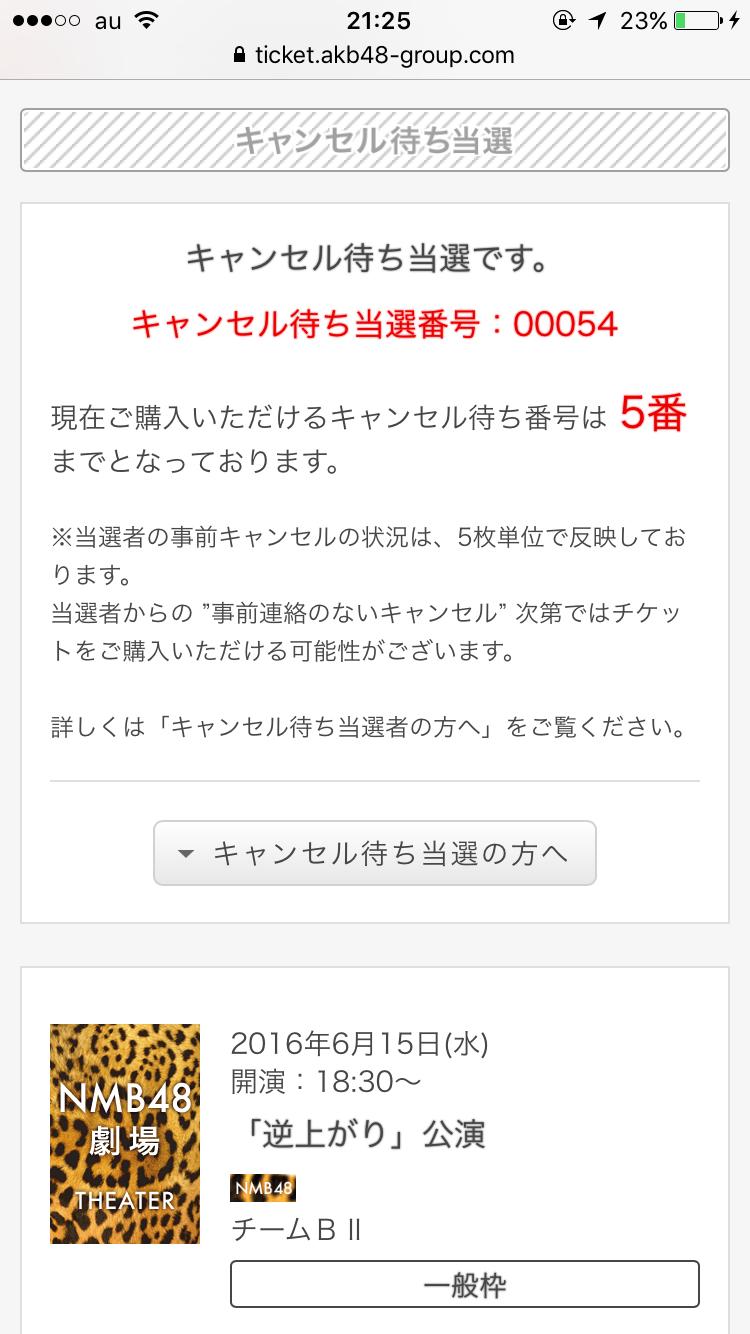Tap the NMB48 劇場 THEATER leopard thumbnail
750x1334 pixels.
pyautogui.click(x=124, y=1133)
